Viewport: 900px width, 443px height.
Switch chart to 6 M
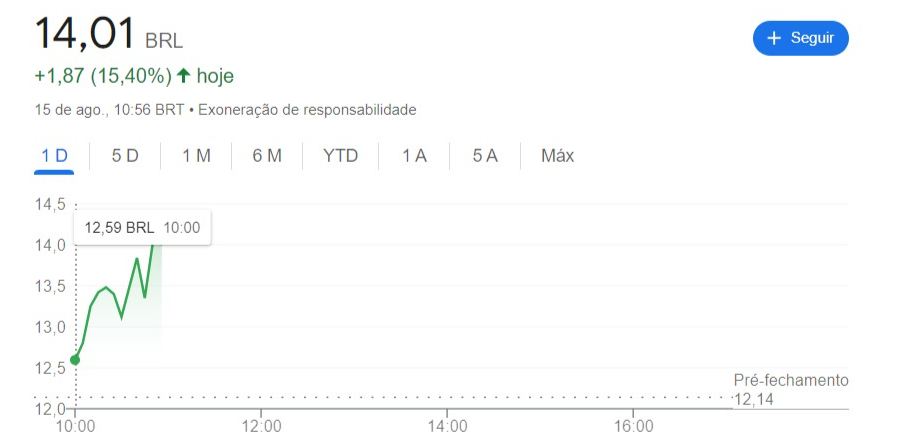coord(267,156)
